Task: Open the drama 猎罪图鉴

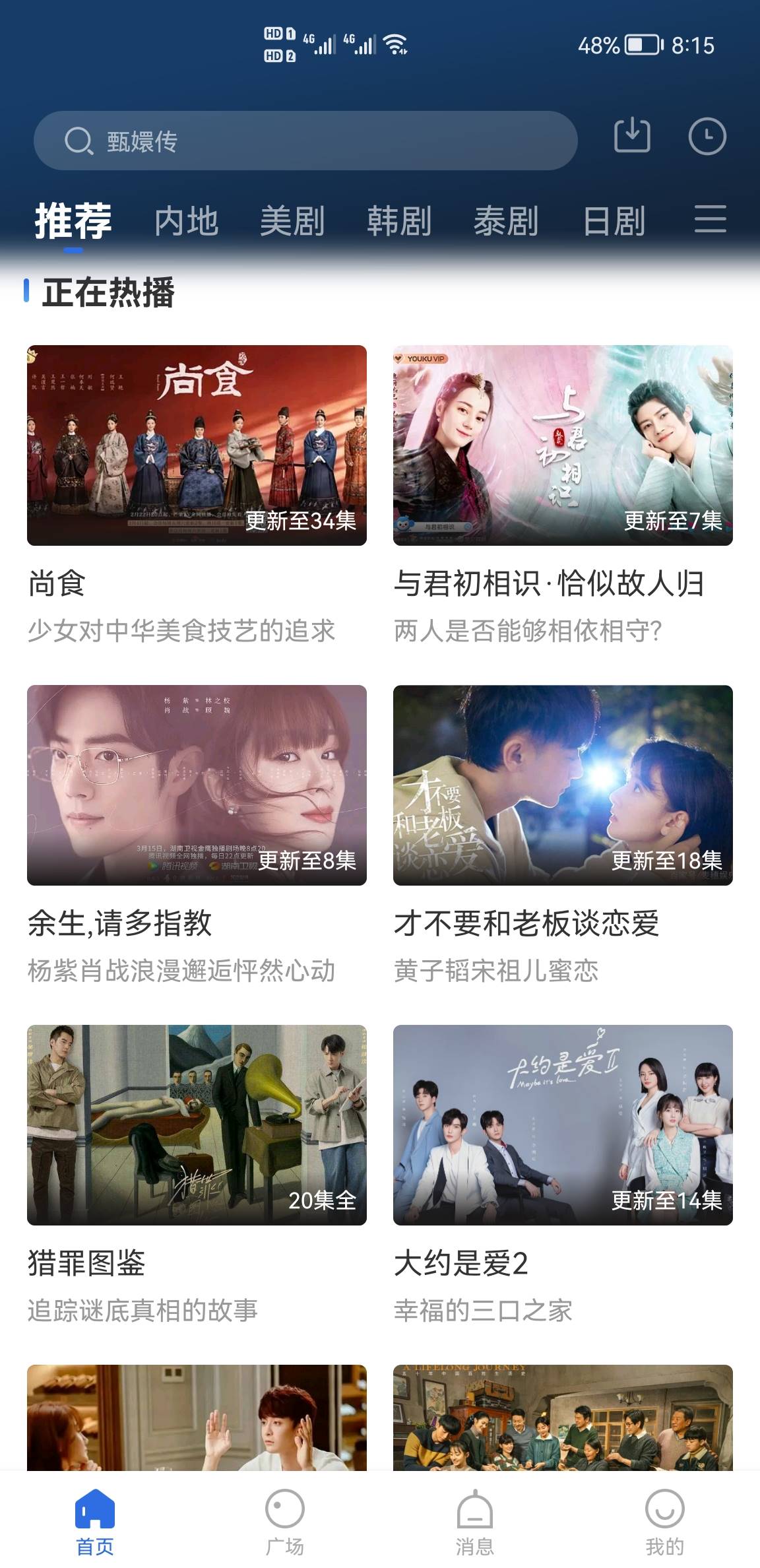Action: [197, 1125]
